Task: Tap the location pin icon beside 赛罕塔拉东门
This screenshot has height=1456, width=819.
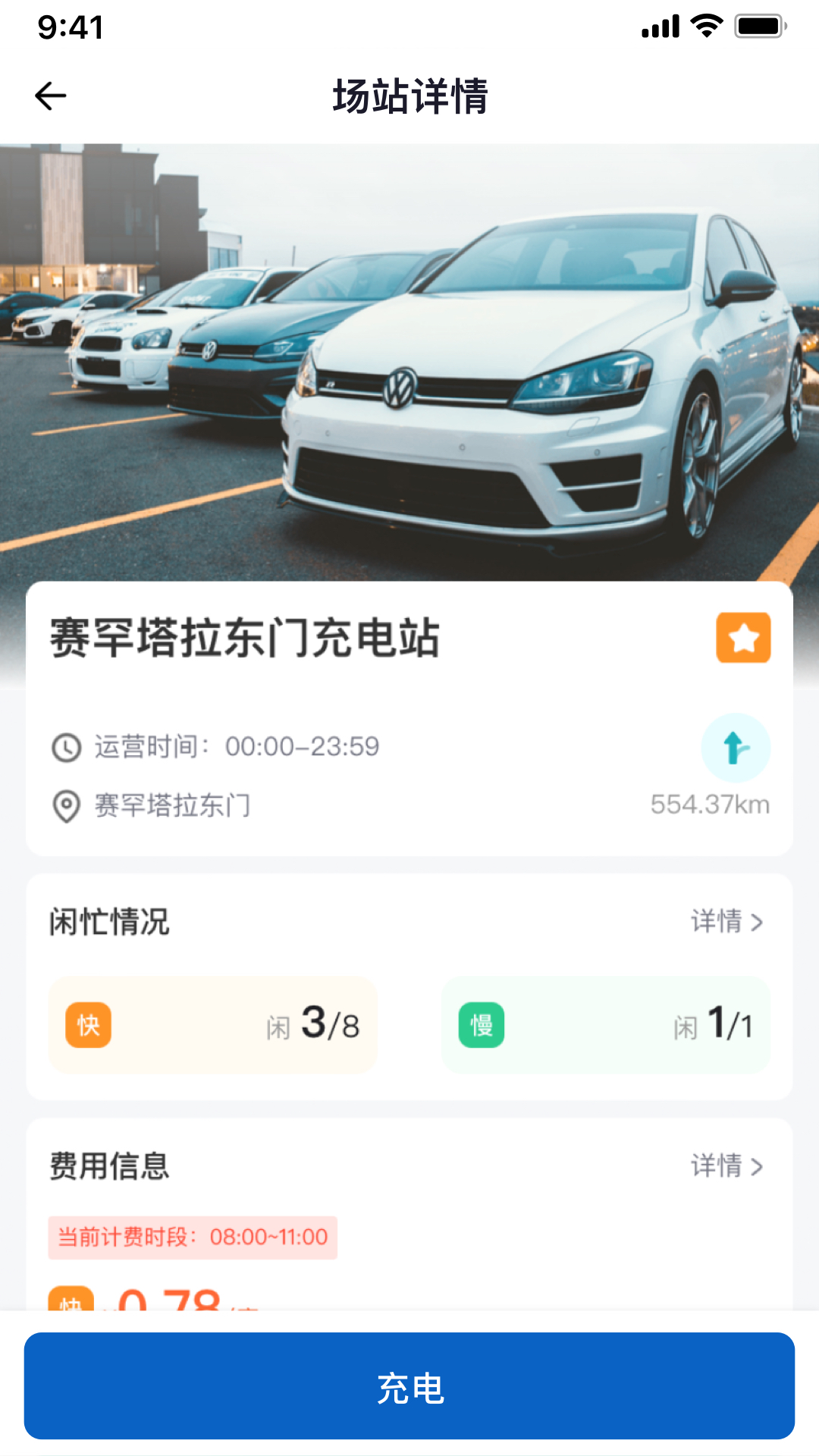Action: coord(64,807)
